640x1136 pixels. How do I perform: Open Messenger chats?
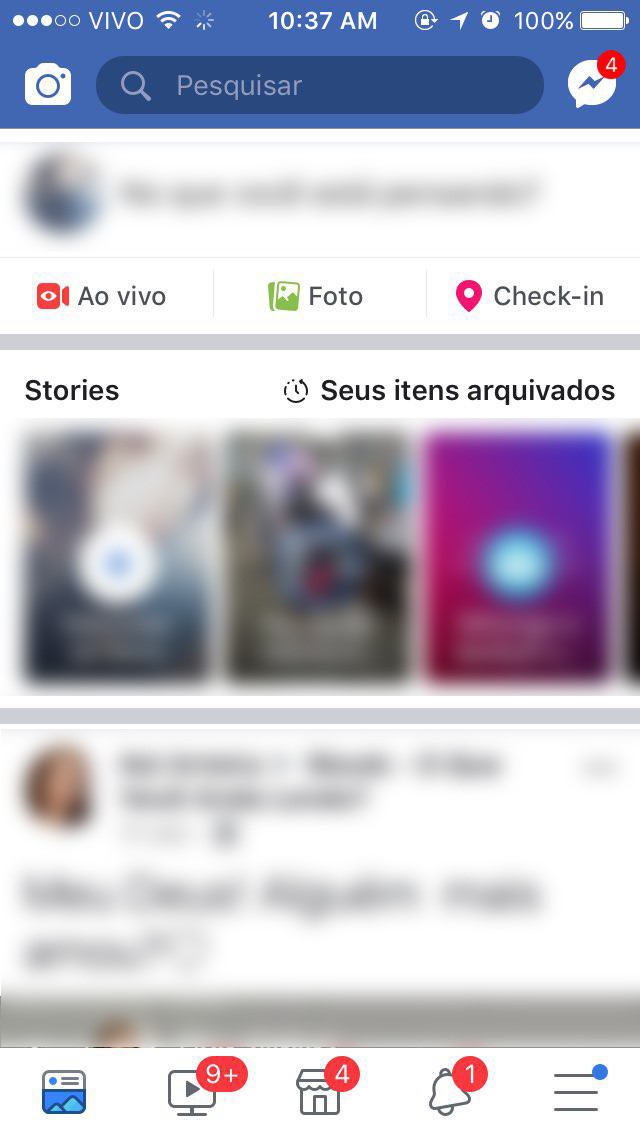tap(591, 85)
